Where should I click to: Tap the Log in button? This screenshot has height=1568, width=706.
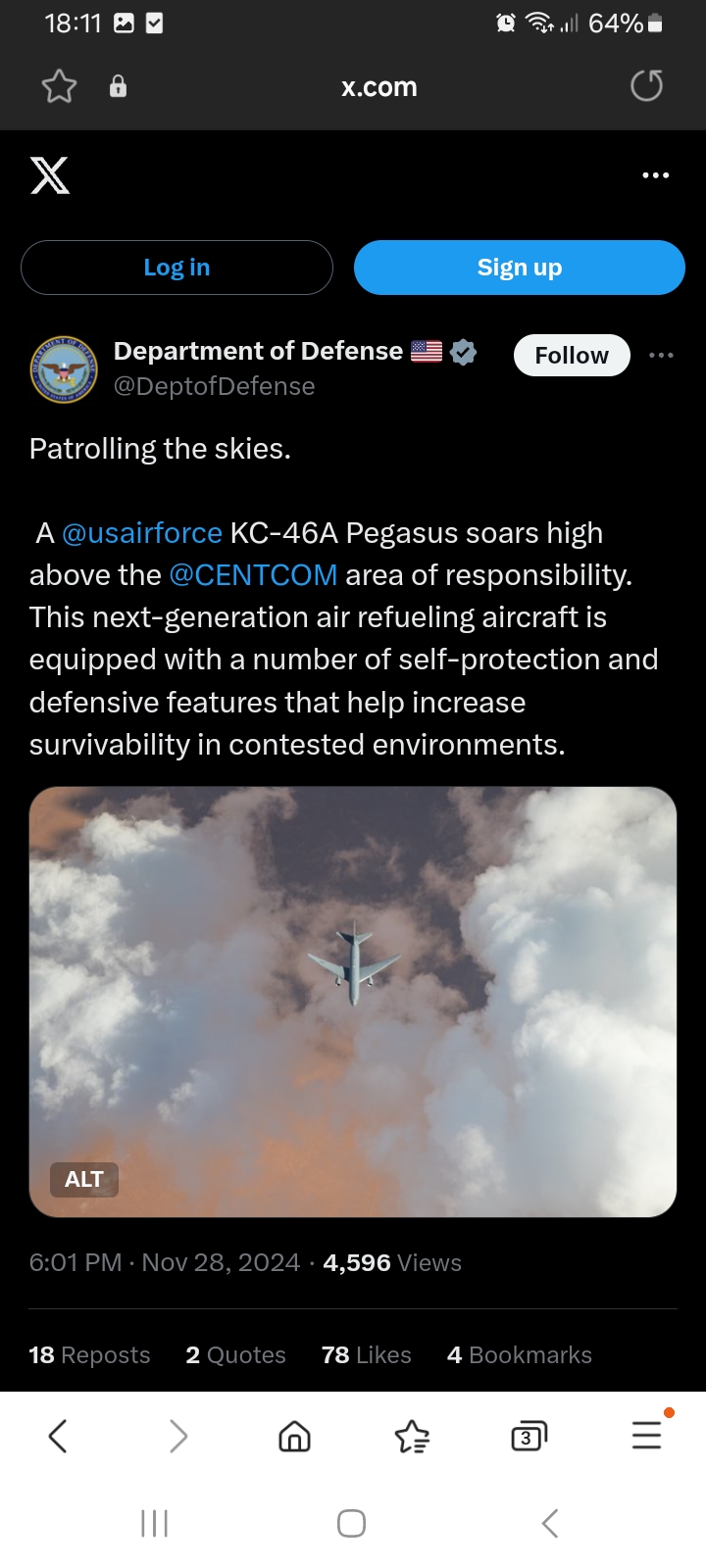coord(176,268)
